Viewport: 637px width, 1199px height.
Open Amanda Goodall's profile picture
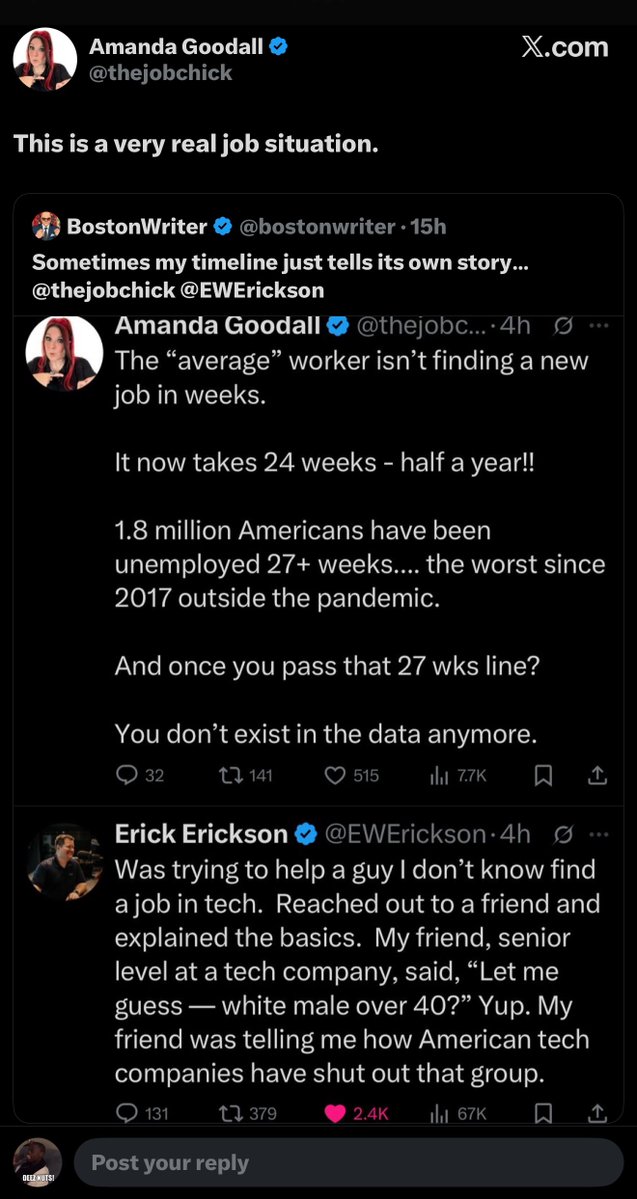click(x=45, y=59)
